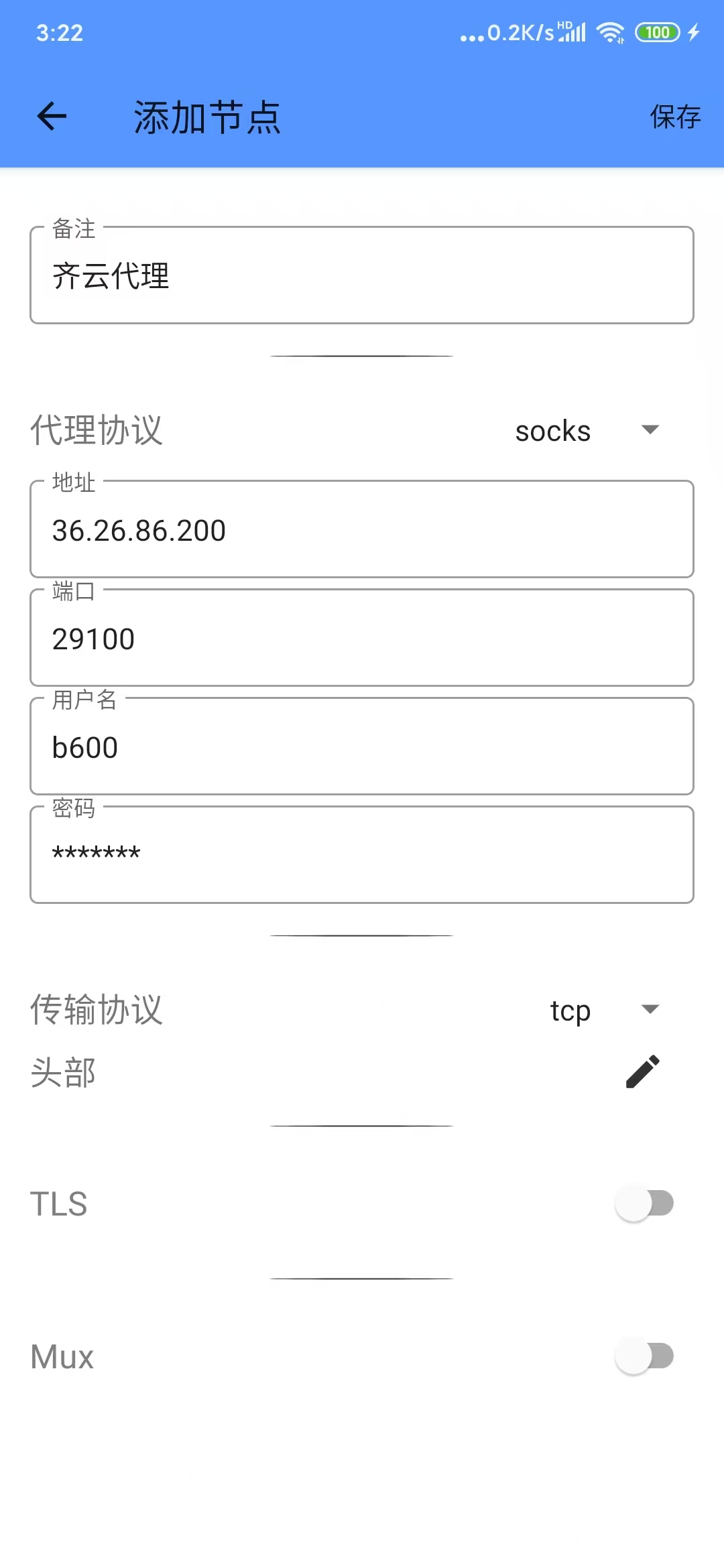Tap the 用户名 username field

[x=362, y=747]
